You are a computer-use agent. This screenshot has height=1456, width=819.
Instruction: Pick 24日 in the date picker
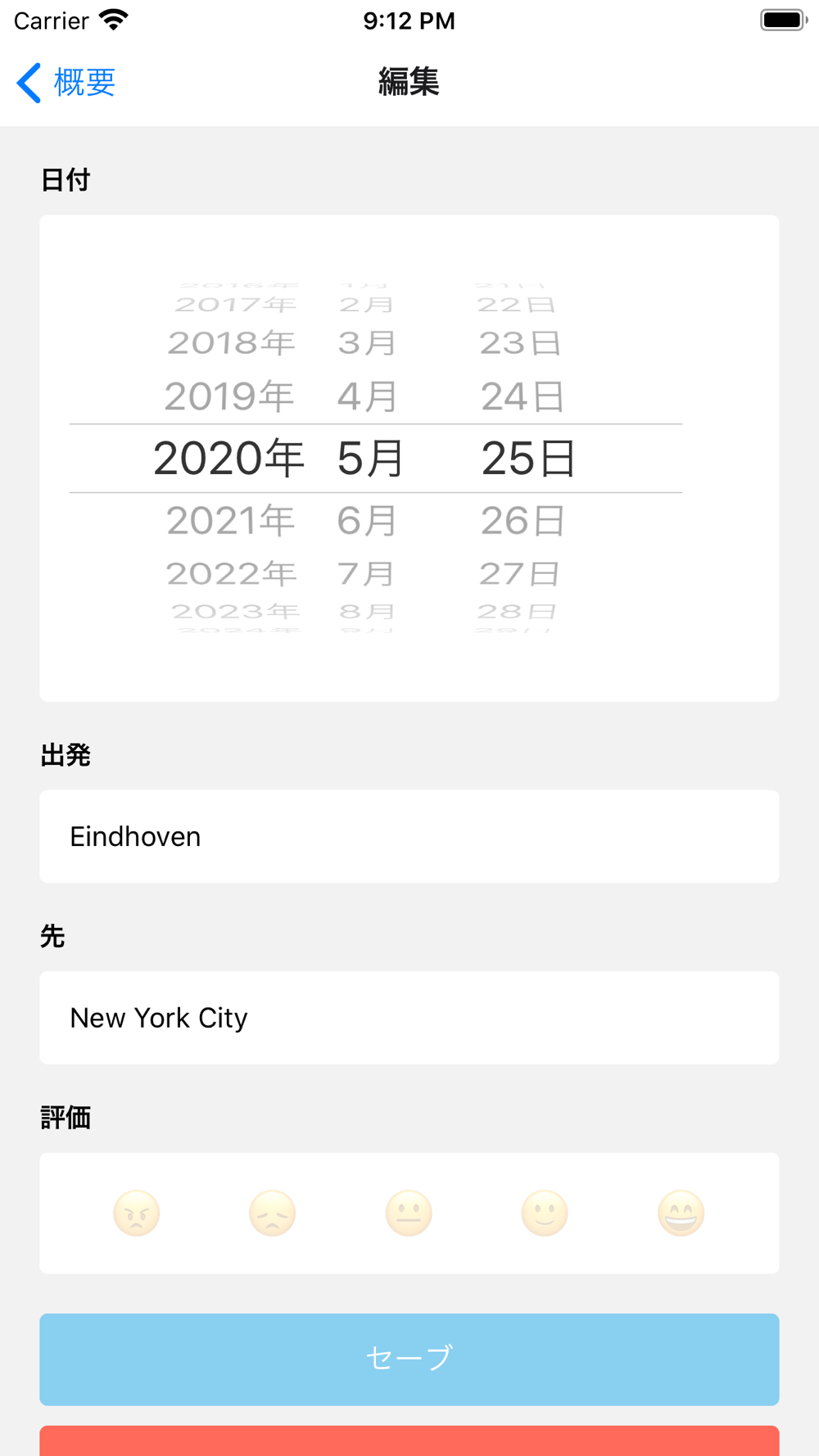tap(523, 396)
